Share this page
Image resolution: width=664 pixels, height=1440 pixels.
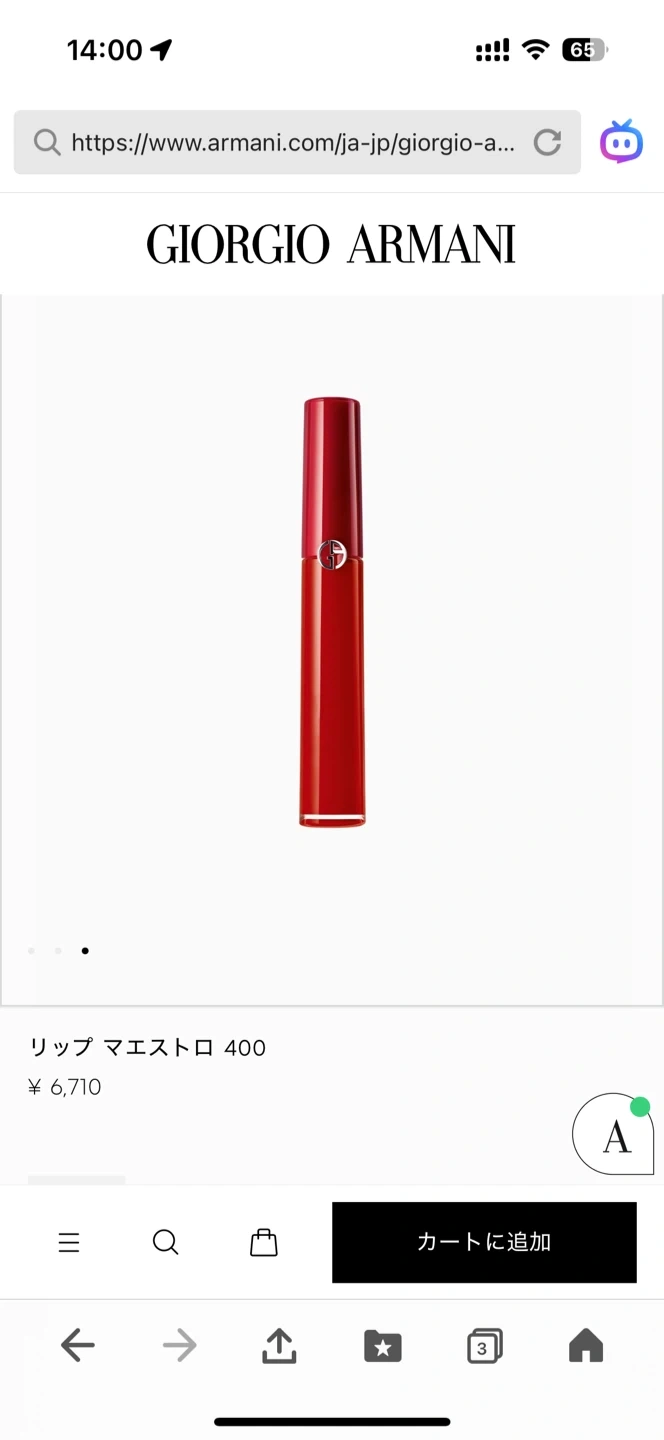280,1346
